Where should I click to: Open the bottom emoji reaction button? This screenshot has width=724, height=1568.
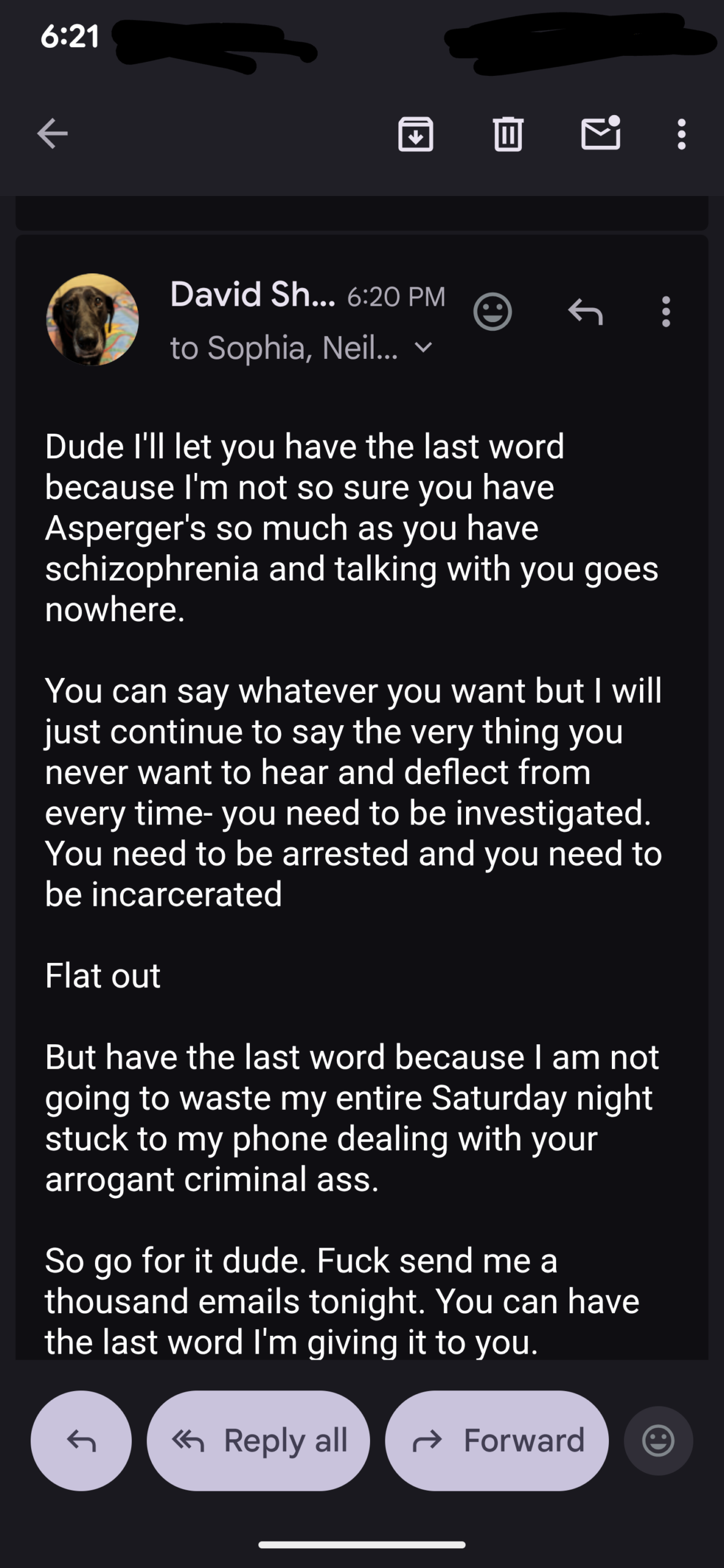[658, 1441]
